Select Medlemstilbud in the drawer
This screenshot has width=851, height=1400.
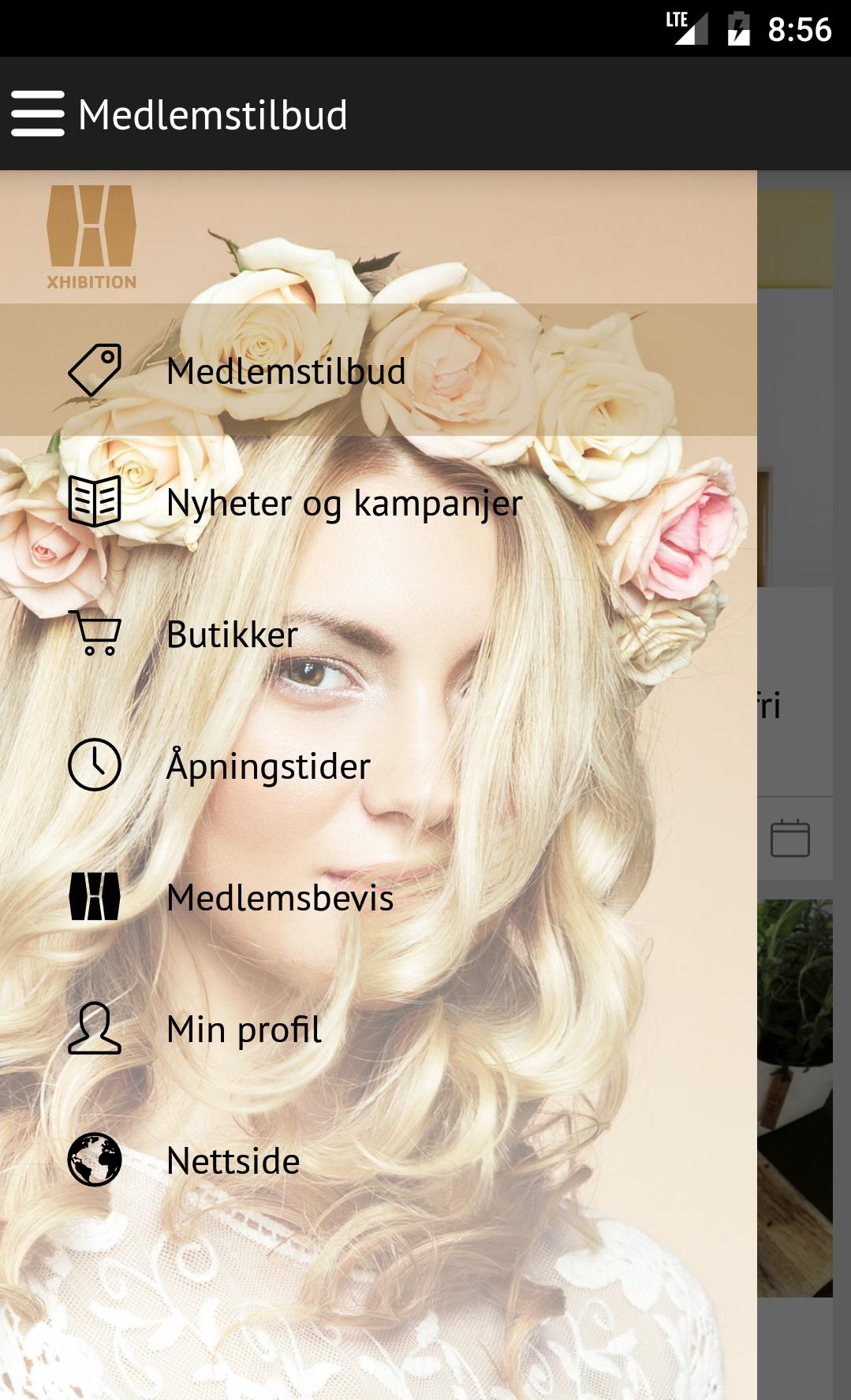[286, 370]
